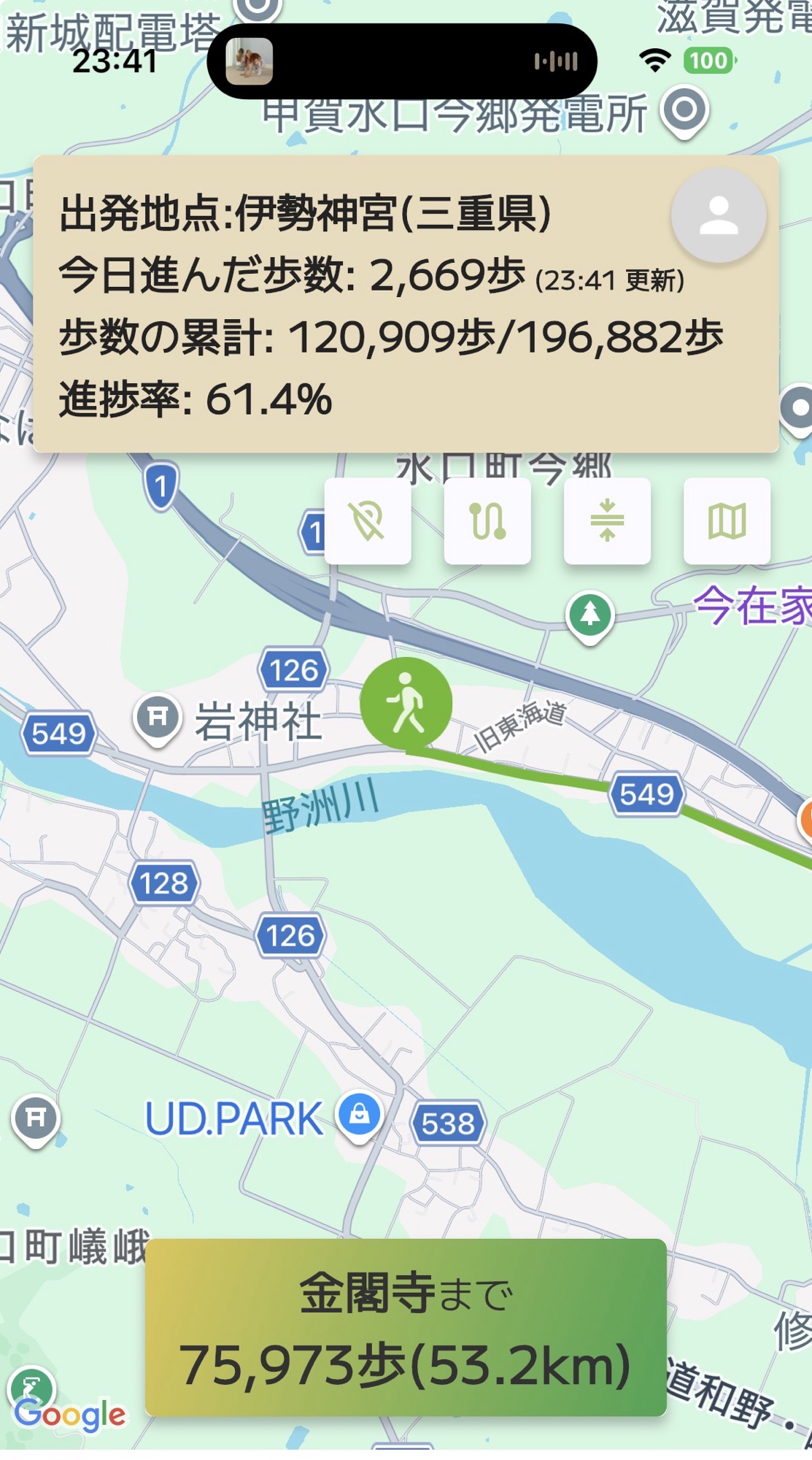Viewport: 812px width, 1460px height.
Task: Select the 甲賀水口今郷発電所 map pin
Action: click(x=684, y=110)
